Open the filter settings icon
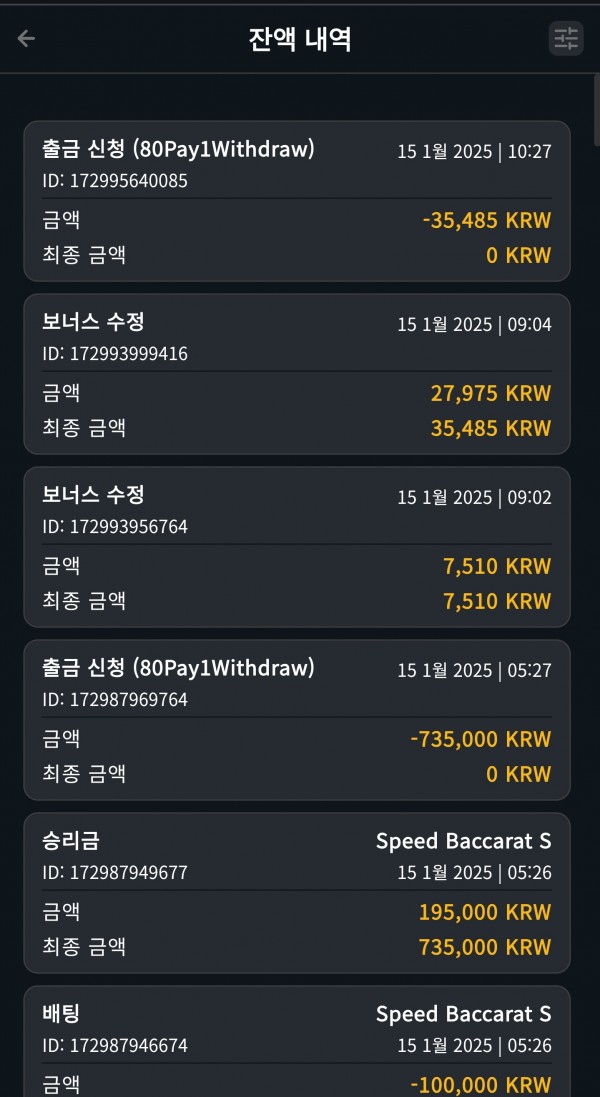The width and height of the screenshot is (600, 1097). point(566,38)
